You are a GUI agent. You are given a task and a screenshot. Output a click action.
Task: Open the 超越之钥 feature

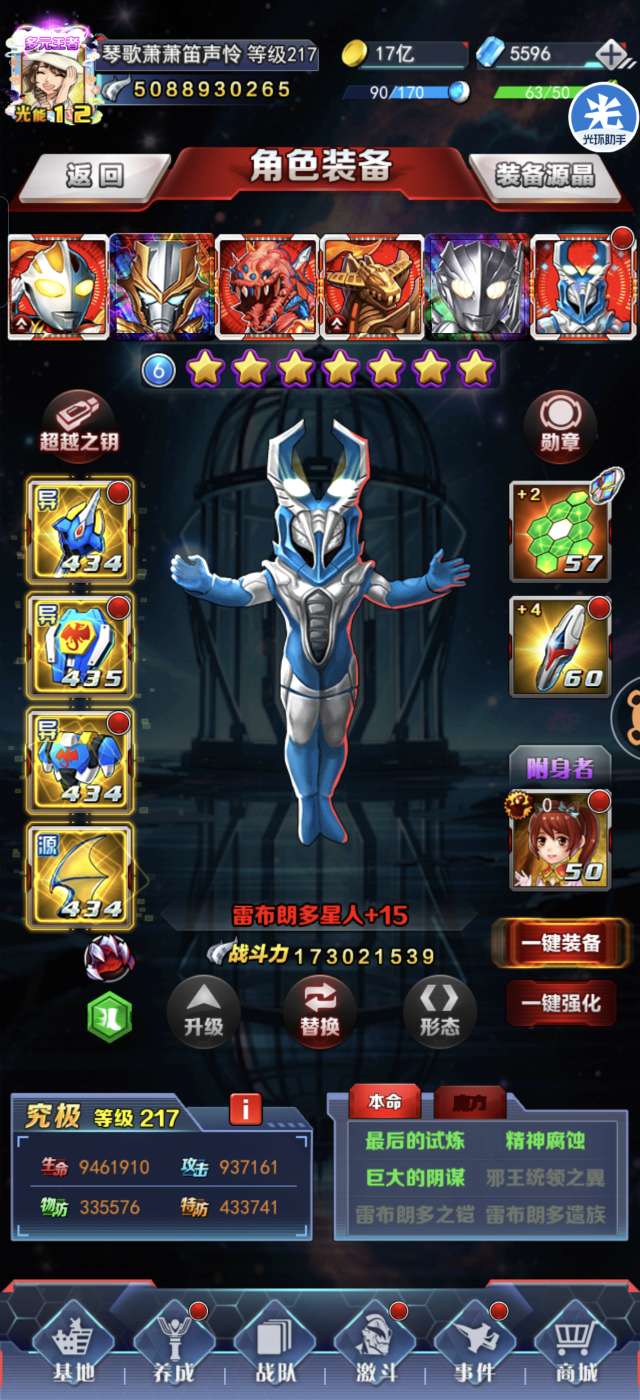79,422
